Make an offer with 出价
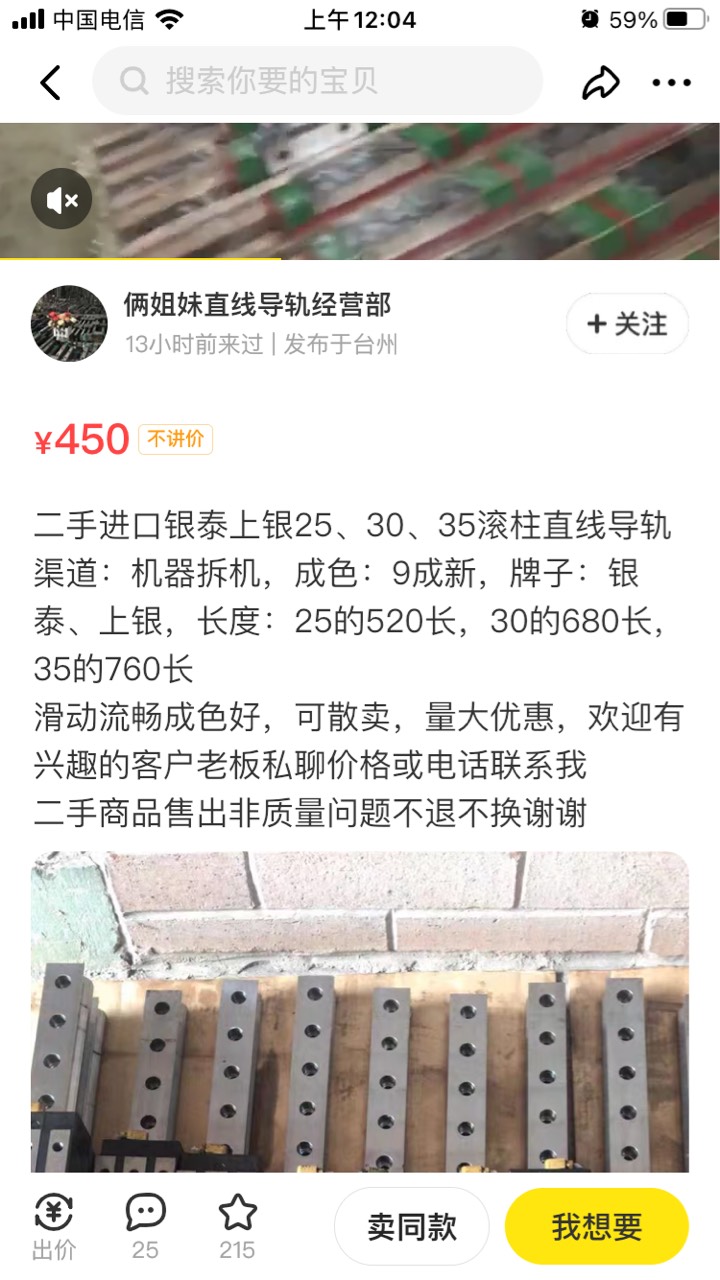The width and height of the screenshot is (720, 1280). tap(54, 1226)
